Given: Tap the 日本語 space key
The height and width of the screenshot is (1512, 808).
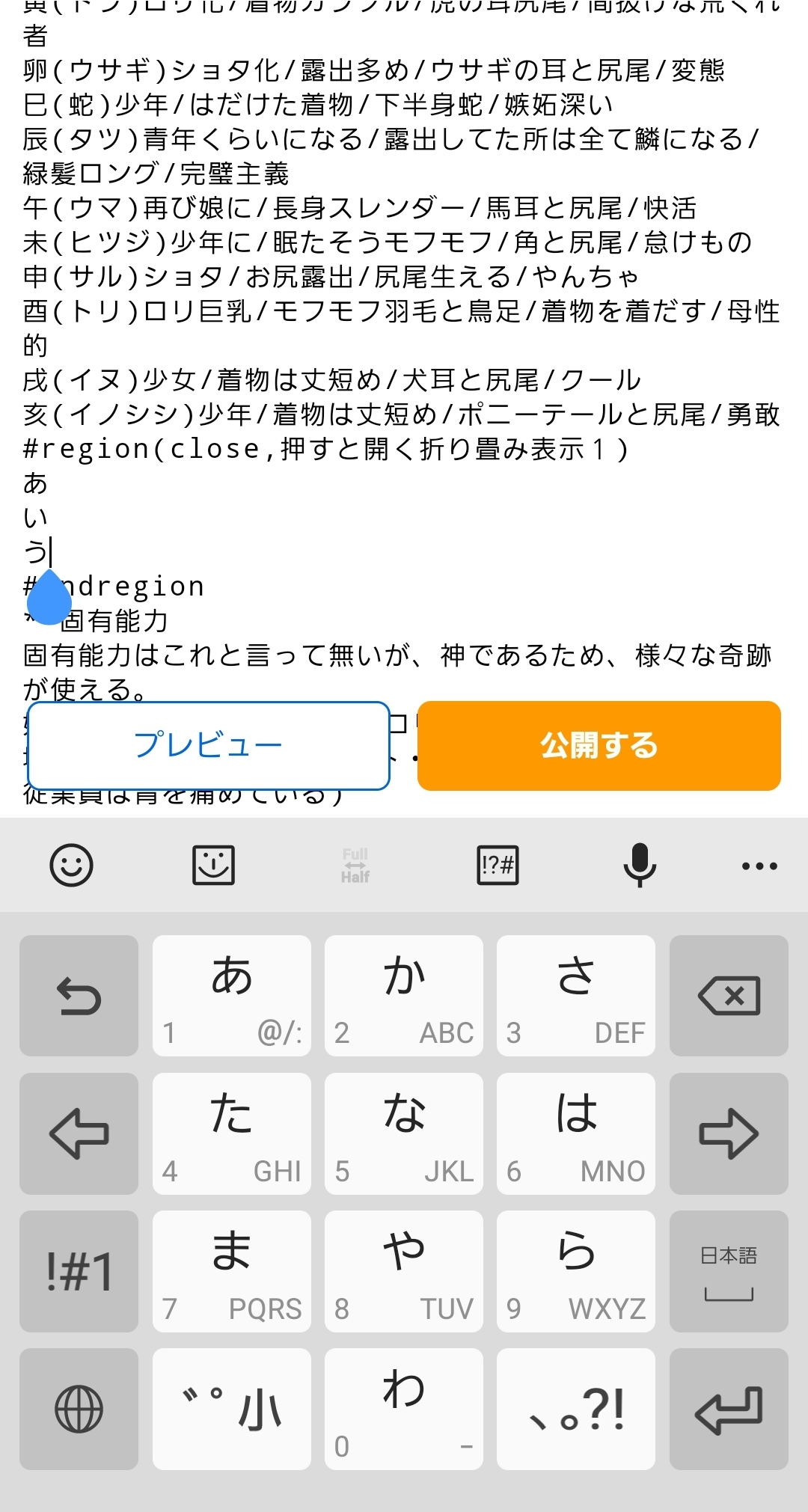Looking at the screenshot, I should coord(729,1271).
